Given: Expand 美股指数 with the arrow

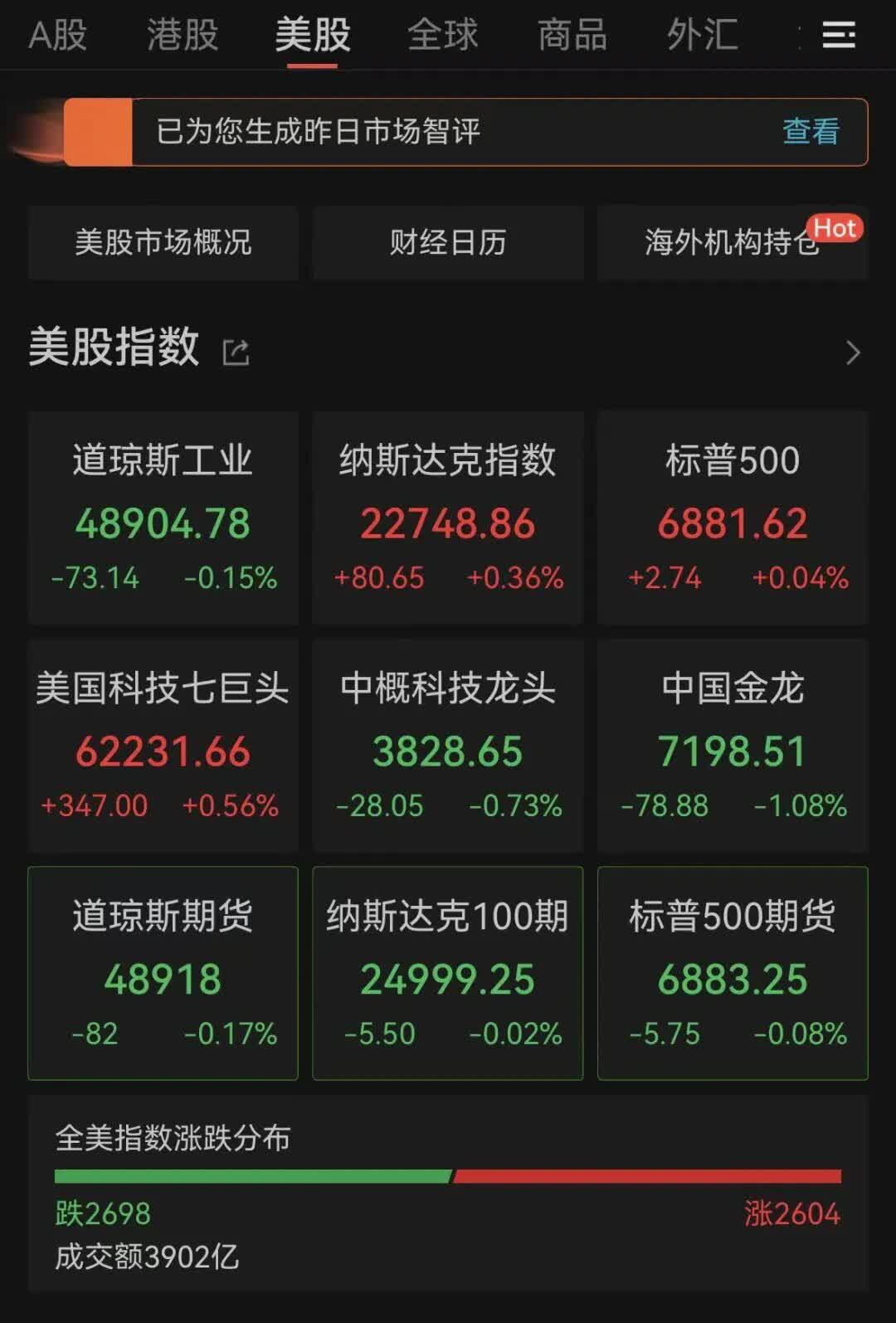Looking at the screenshot, I should 852,353.
